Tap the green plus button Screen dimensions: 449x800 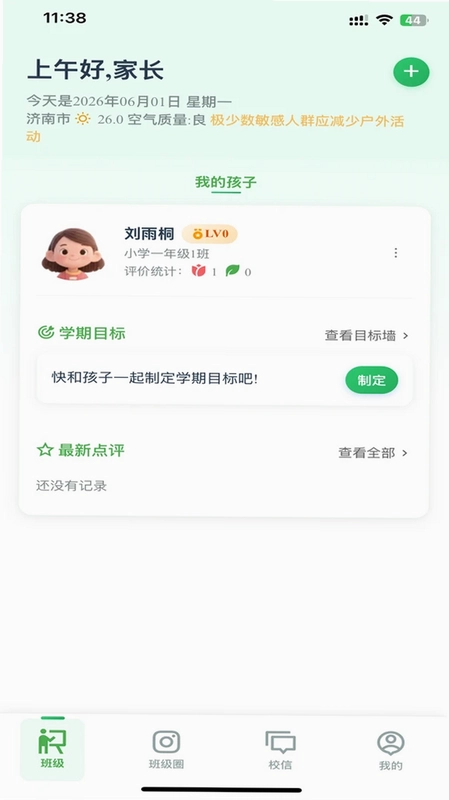click(411, 72)
